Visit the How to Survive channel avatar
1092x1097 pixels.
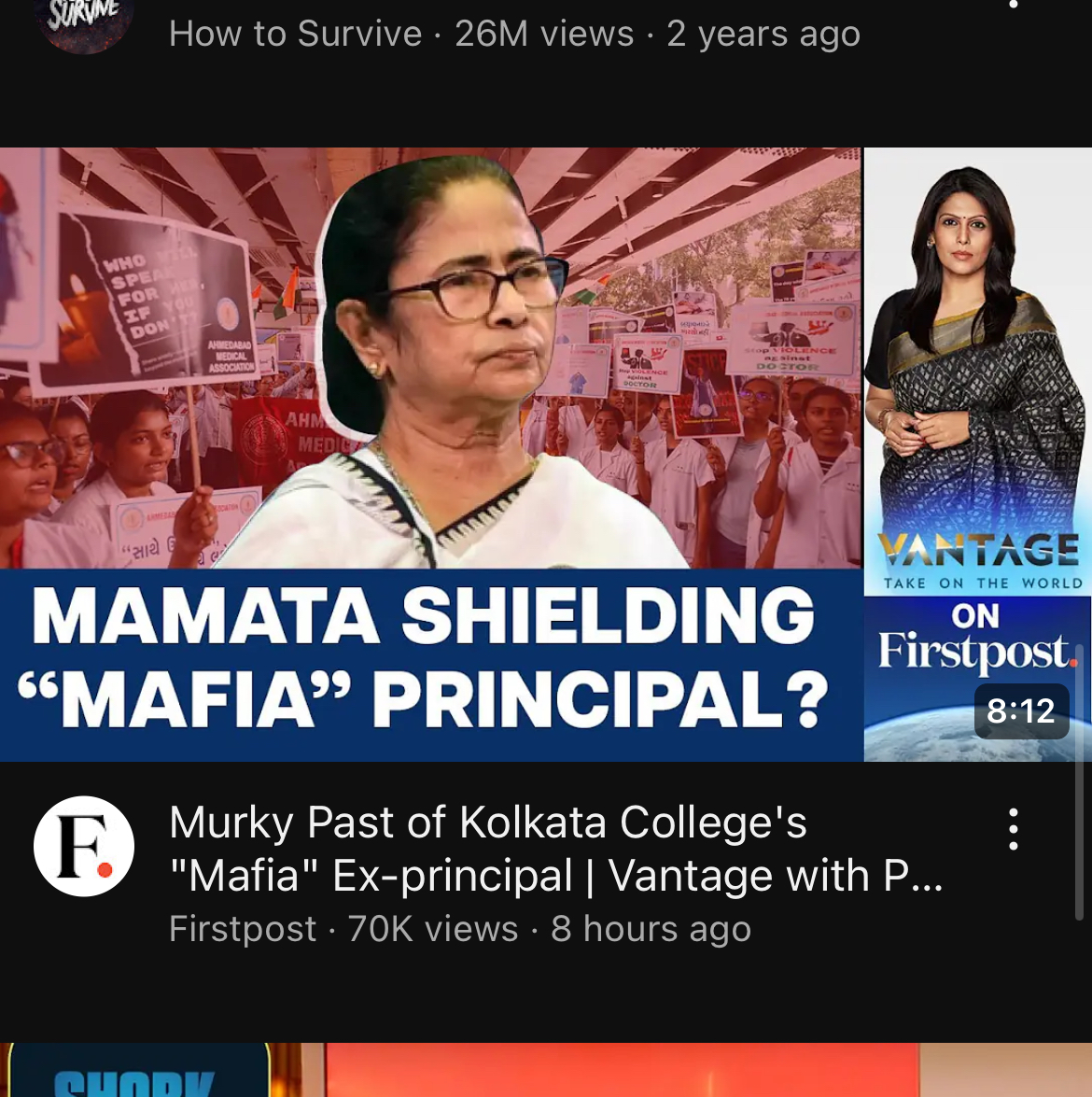(x=86, y=22)
